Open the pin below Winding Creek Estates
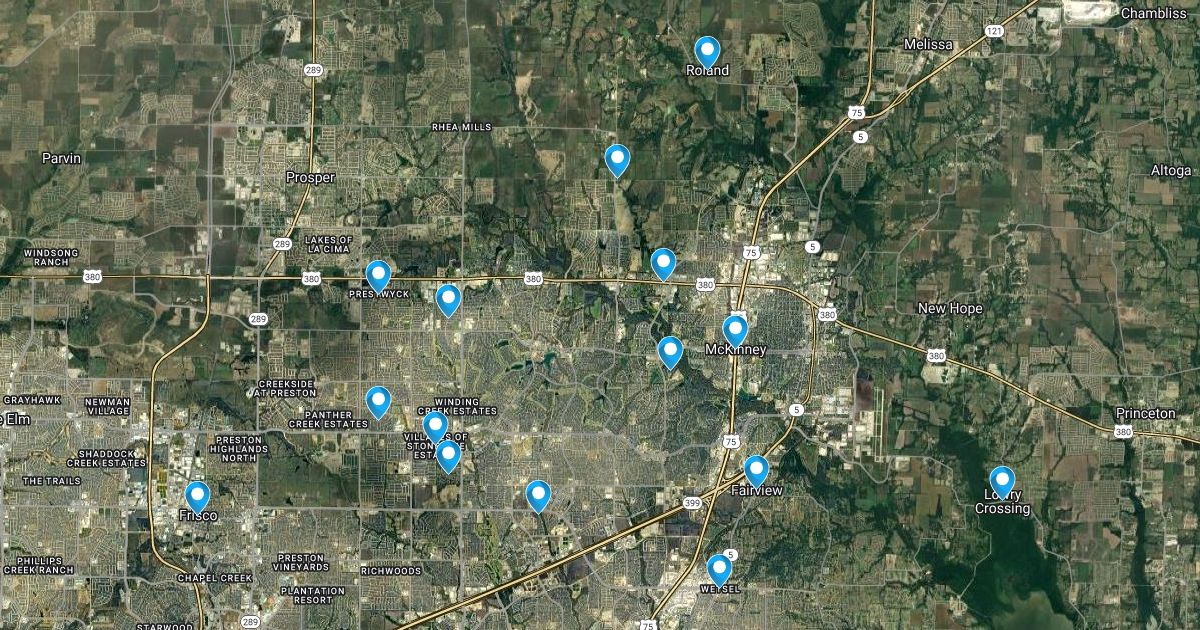This screenshot has width=1200, height=630. pos(435,427)
